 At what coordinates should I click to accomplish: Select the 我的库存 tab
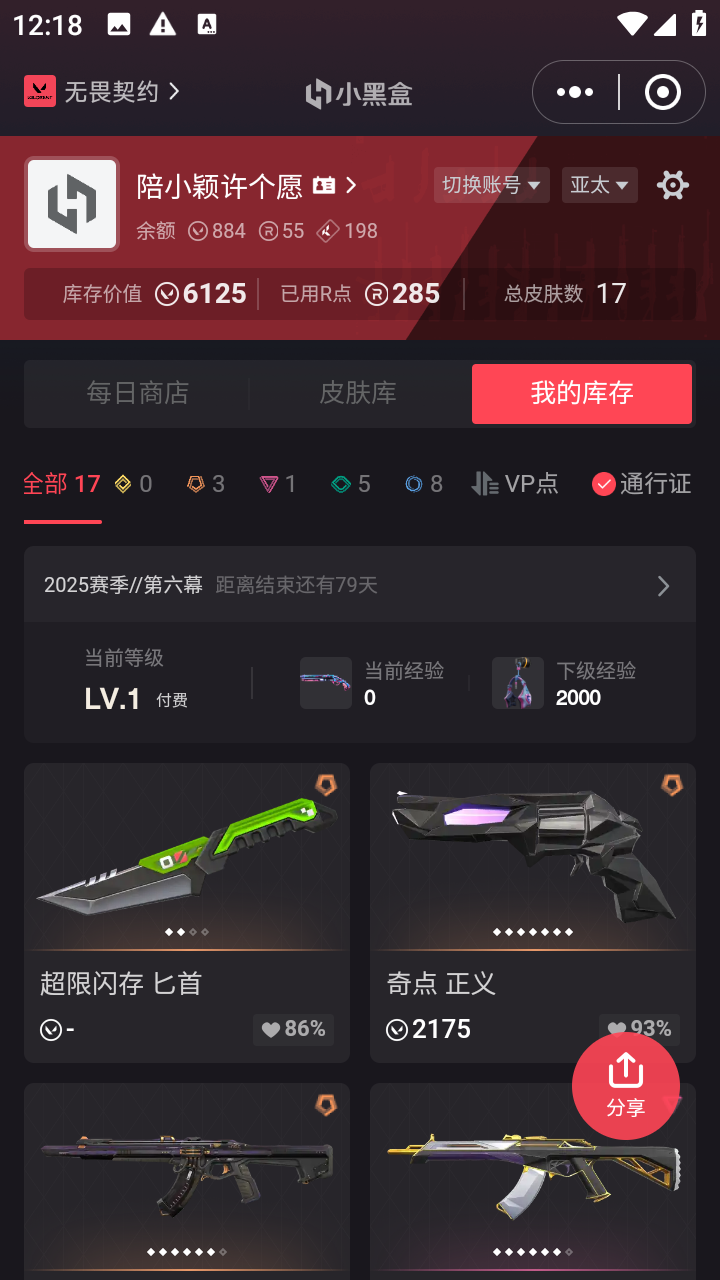[x=582, y=393]
